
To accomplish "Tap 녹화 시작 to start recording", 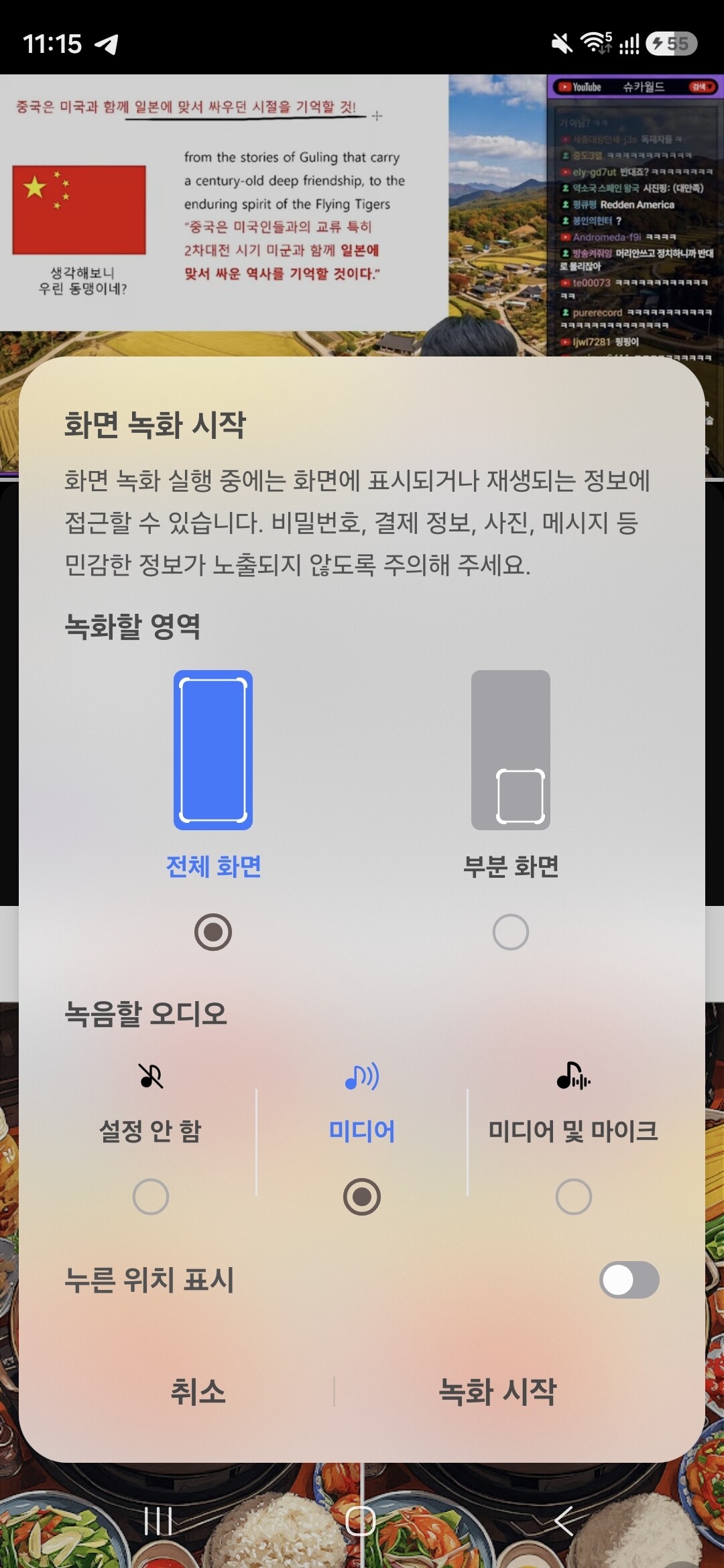I will point(497,1392).
